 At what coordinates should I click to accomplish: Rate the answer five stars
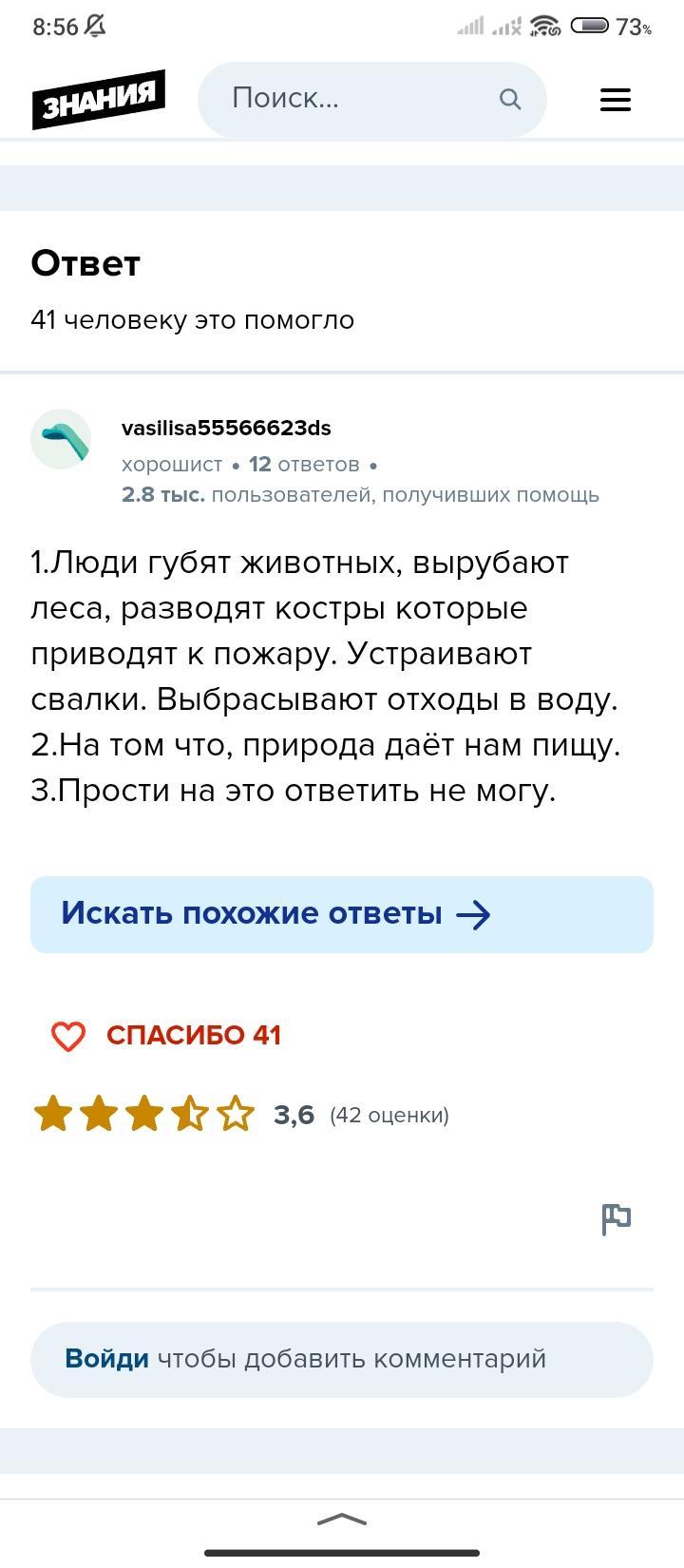[x=236, y=1114]
